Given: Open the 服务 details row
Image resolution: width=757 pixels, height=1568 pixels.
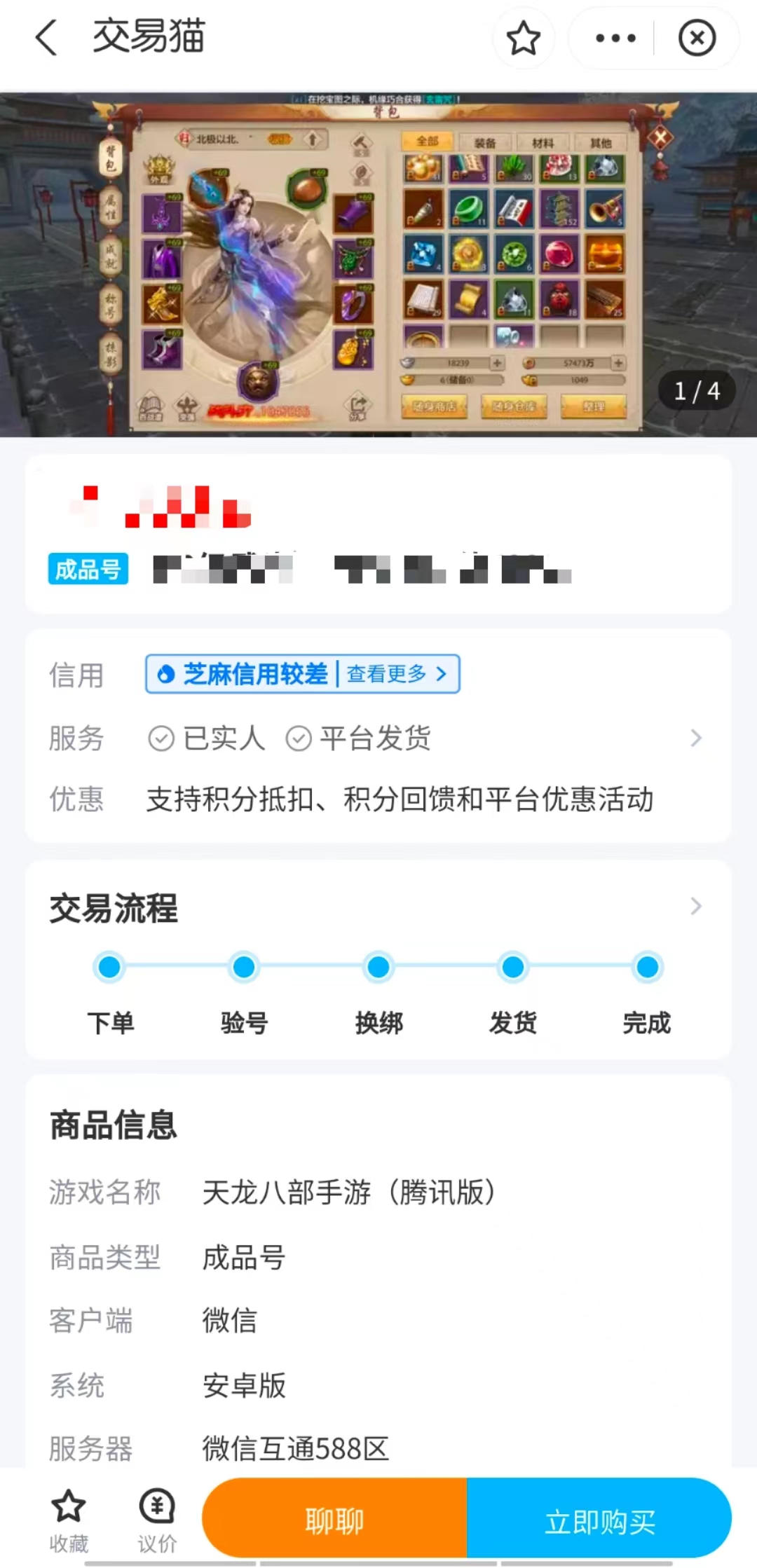Looking at the screenshot, I should coord(695,738).
